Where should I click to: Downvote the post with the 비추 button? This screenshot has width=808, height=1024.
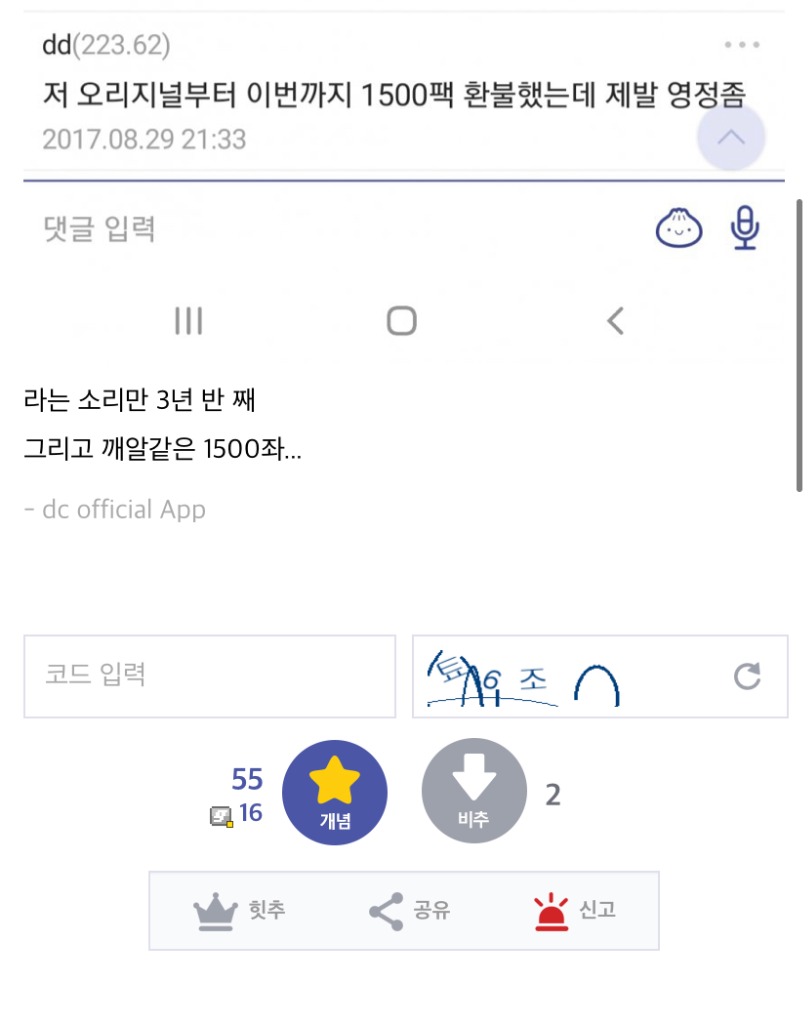point(474,794)
